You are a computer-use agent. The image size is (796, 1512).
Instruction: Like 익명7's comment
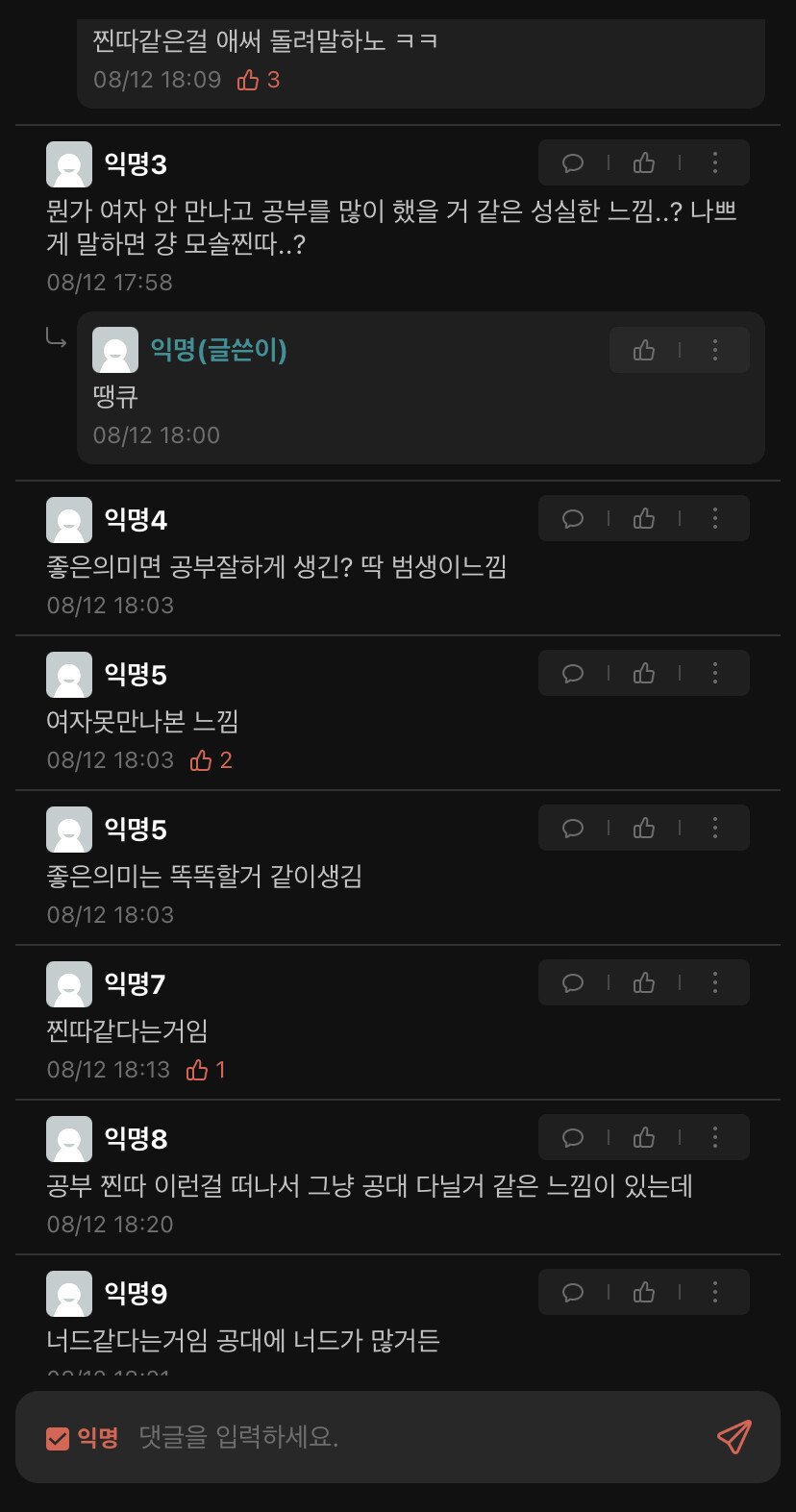pos(644,983)
